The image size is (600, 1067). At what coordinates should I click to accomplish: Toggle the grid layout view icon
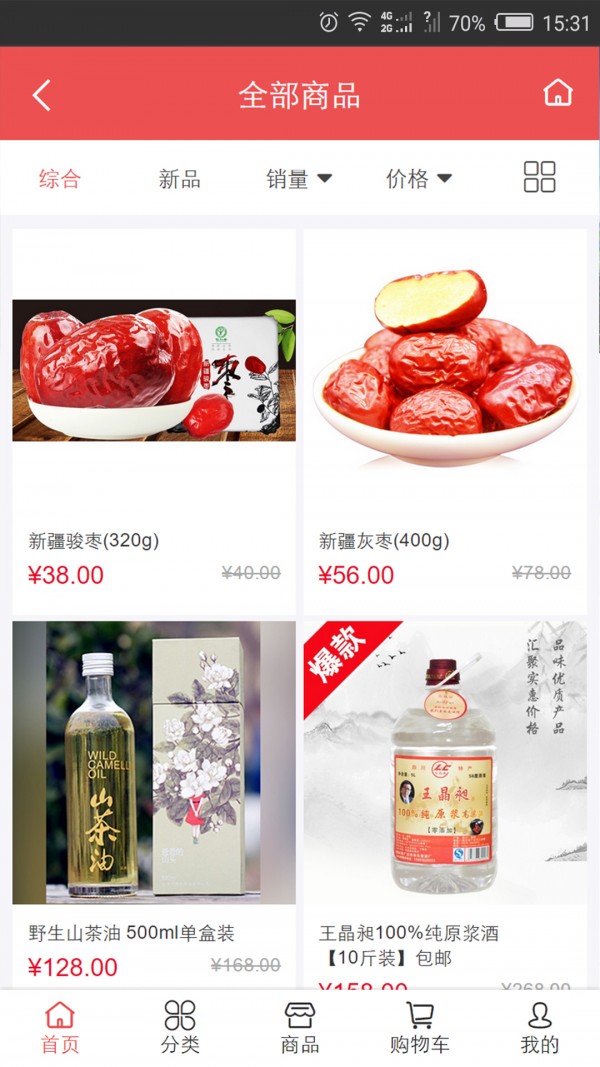click(539, 178)
